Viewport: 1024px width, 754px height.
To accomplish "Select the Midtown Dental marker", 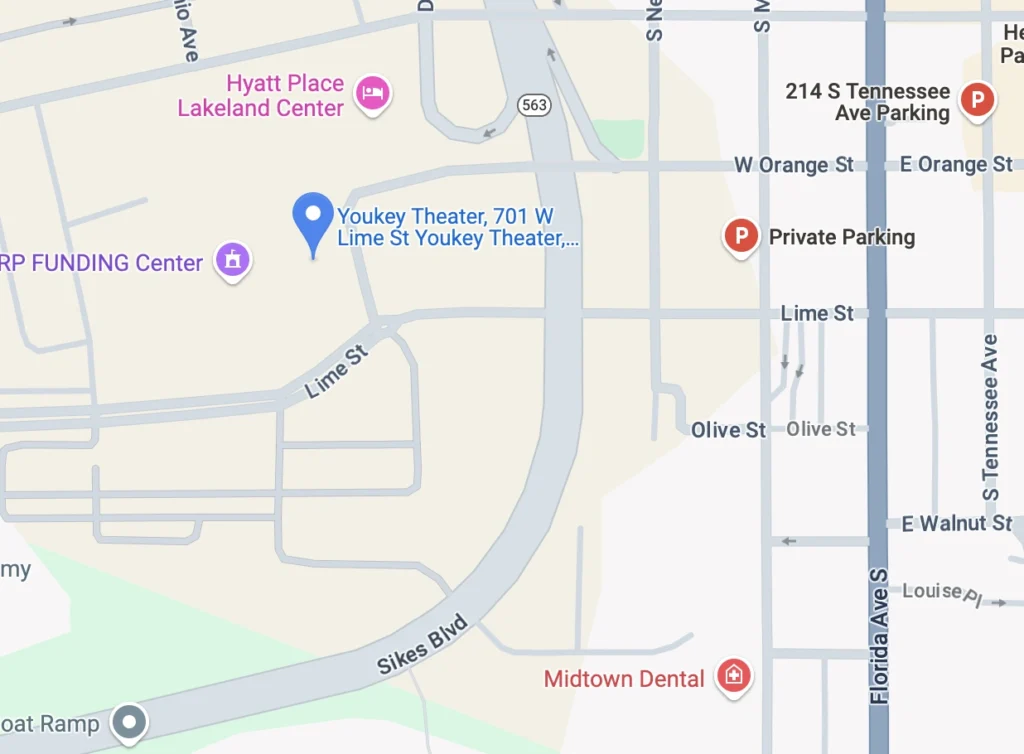I will (733, 677).
